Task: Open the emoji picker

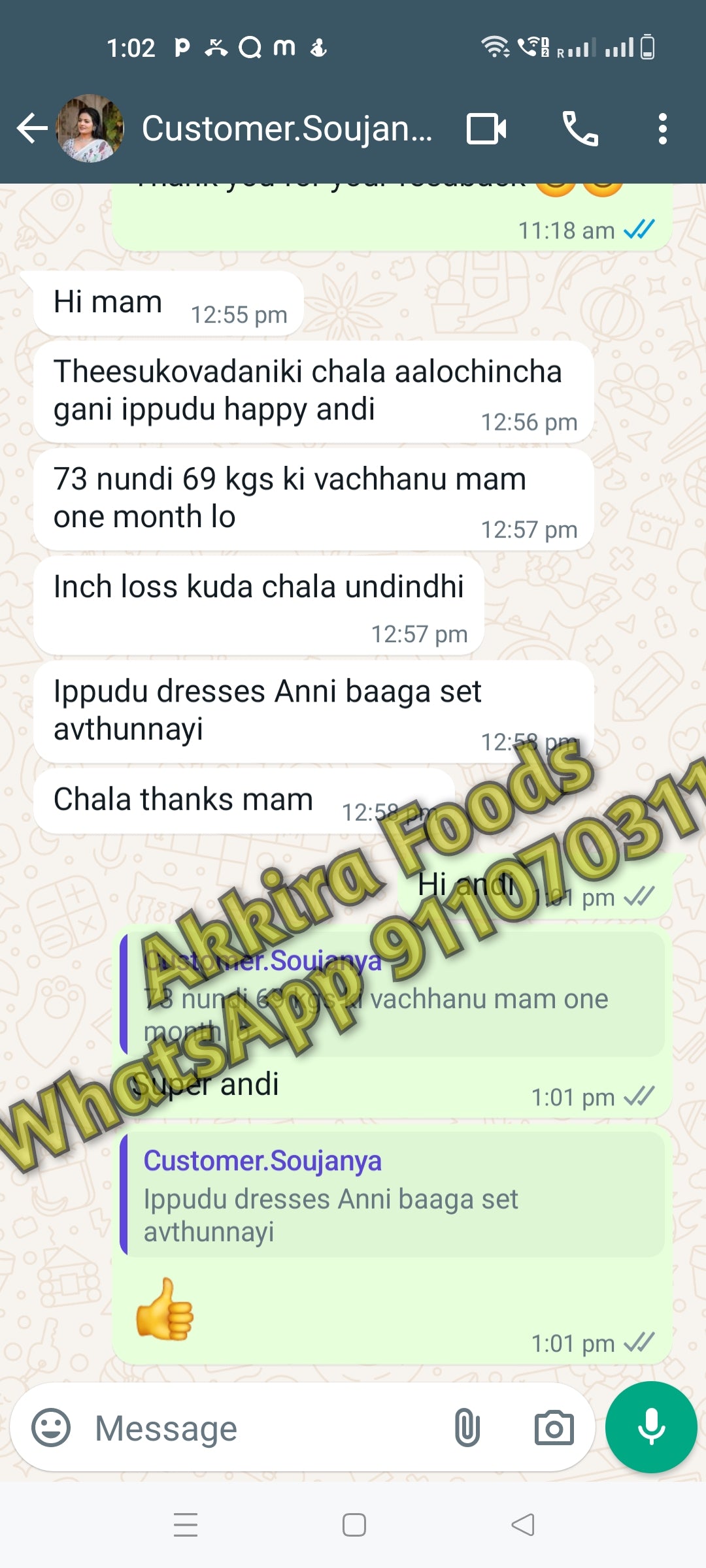Action: pos(51,1428)
